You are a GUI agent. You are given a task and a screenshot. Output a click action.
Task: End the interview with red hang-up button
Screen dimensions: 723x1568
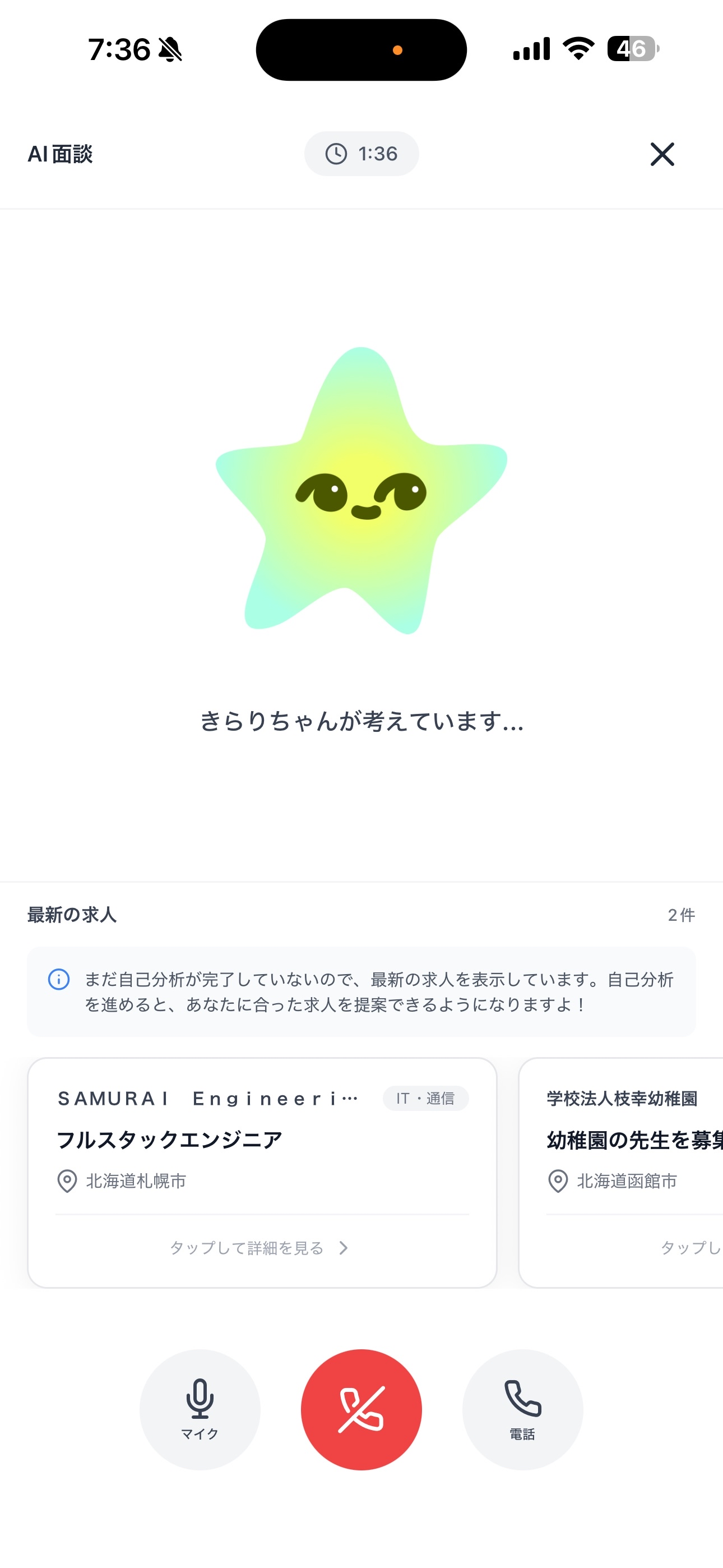pos(361,1409)
